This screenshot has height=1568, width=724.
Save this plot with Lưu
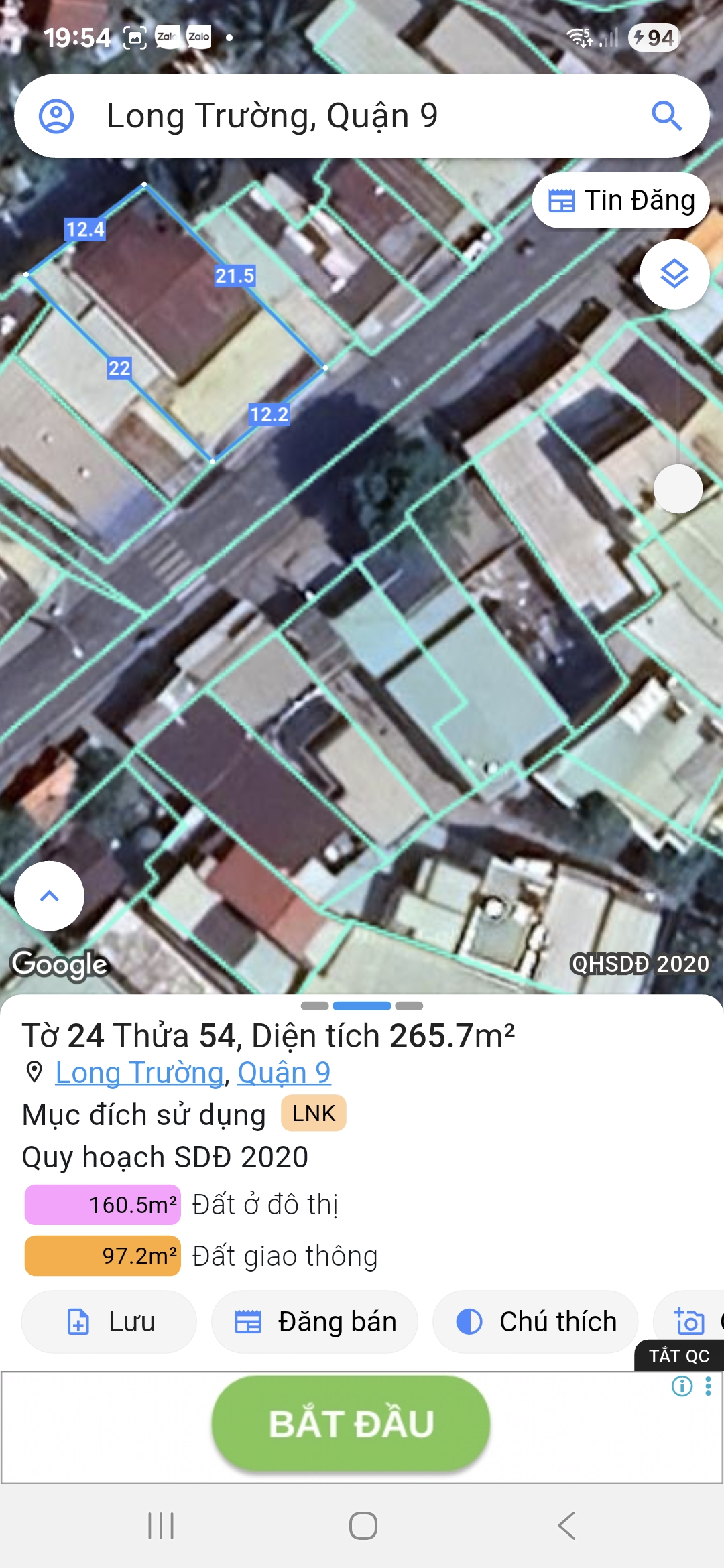(109, 1322)
